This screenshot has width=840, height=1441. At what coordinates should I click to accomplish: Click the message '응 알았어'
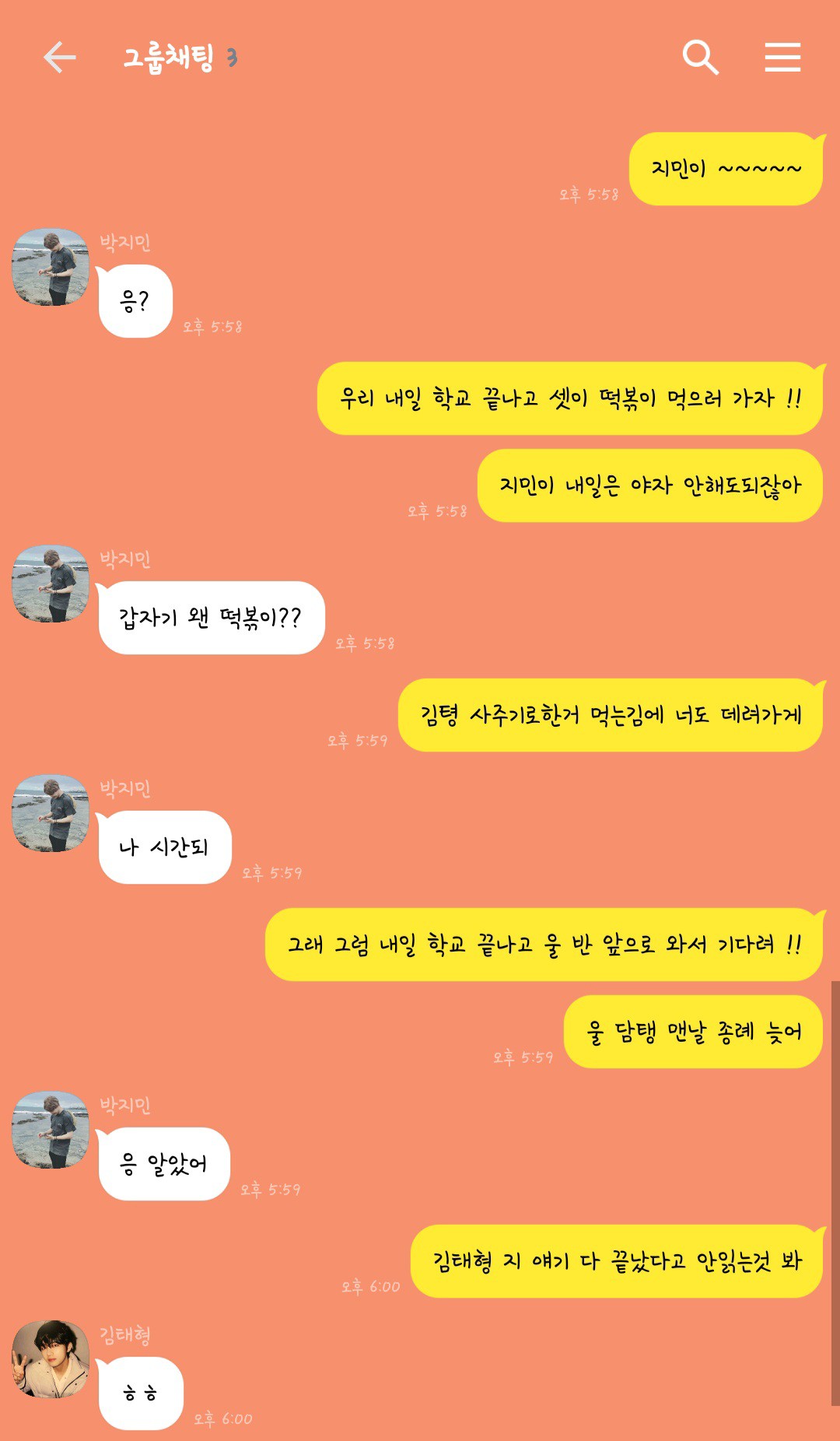point(165,1164)
